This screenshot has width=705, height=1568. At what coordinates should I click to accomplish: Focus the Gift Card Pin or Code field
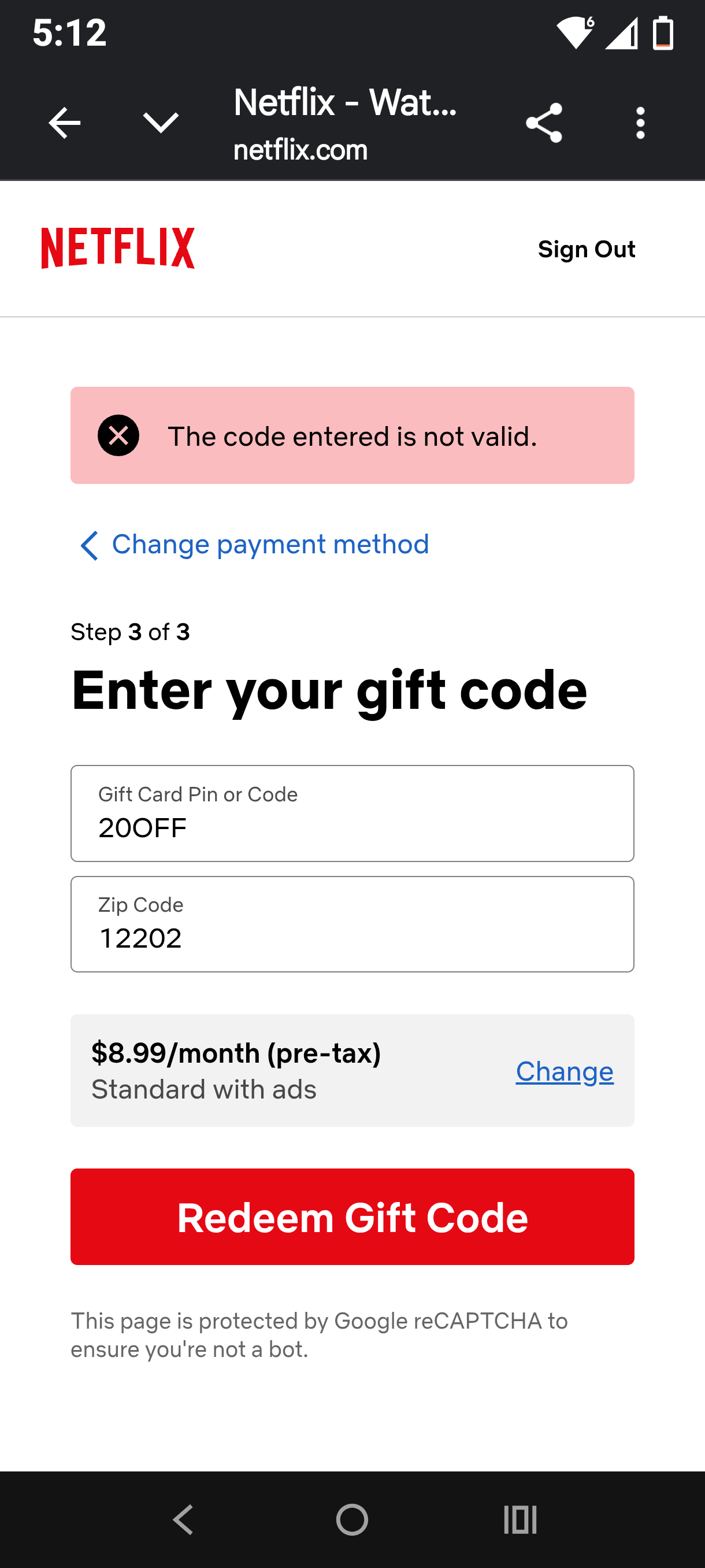[352, 813]
